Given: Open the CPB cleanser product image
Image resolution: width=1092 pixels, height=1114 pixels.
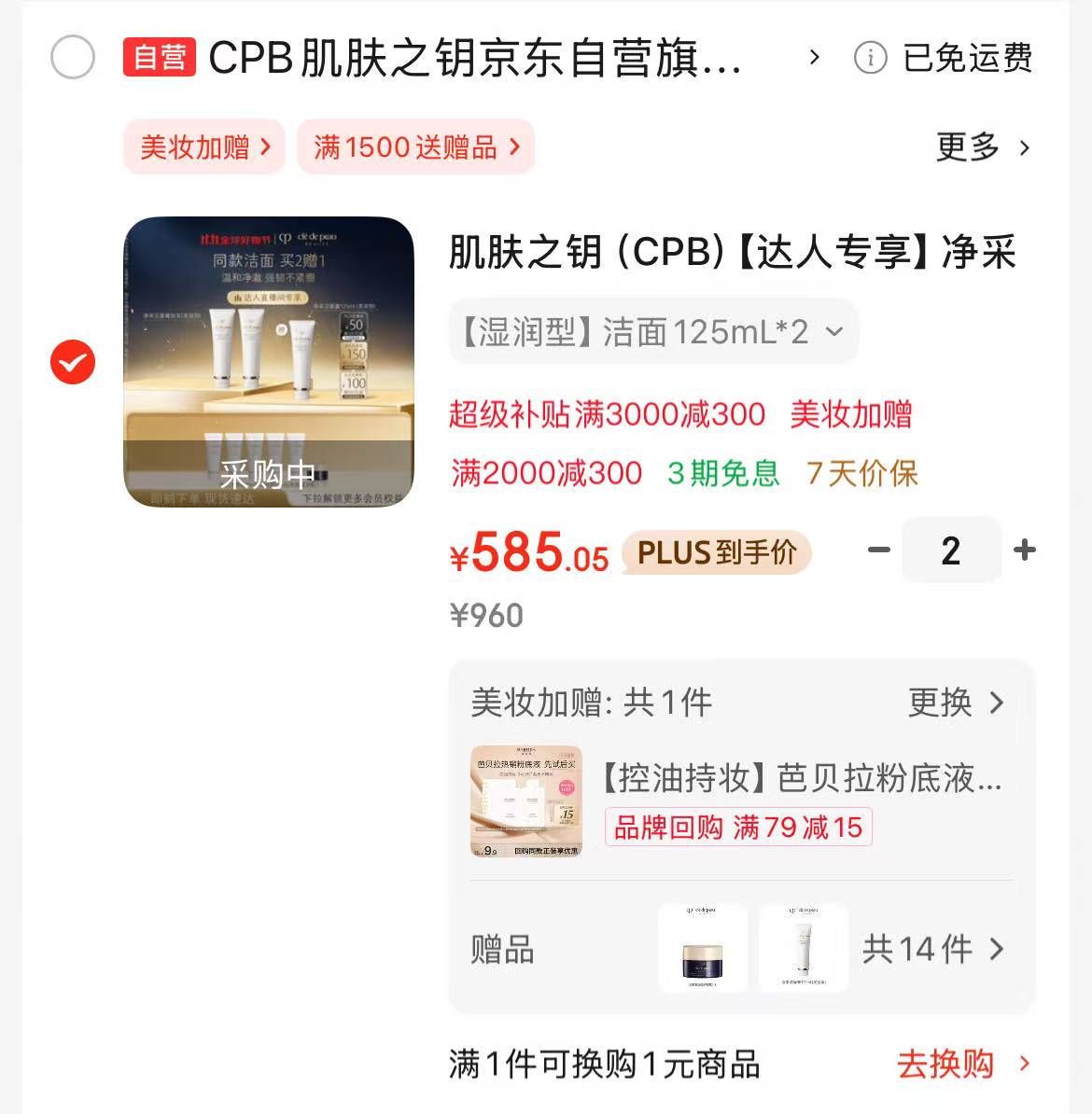Looking at the screenshot, I should pyautogui.click(x=268, y=362).
